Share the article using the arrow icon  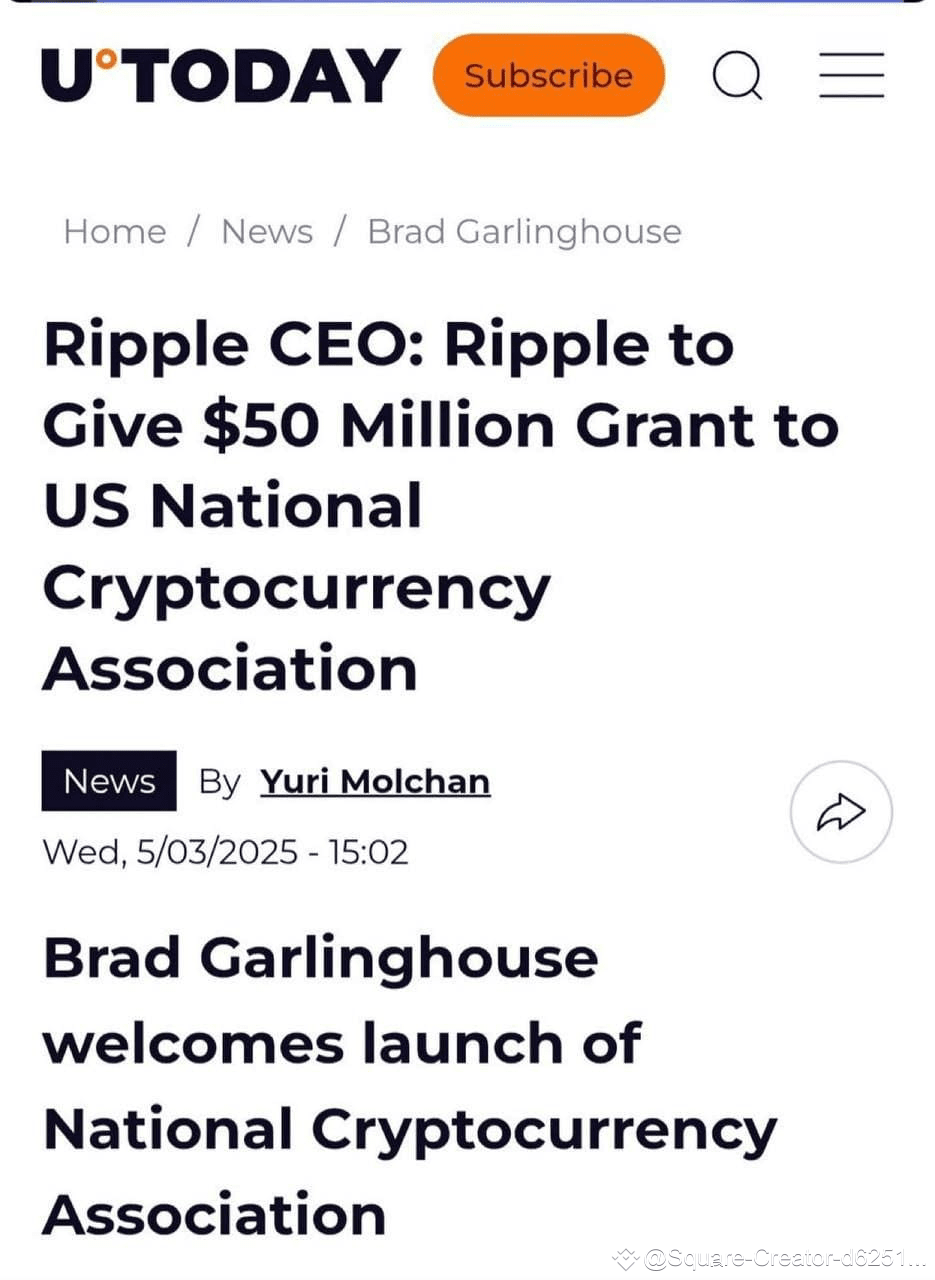(840, 812)
